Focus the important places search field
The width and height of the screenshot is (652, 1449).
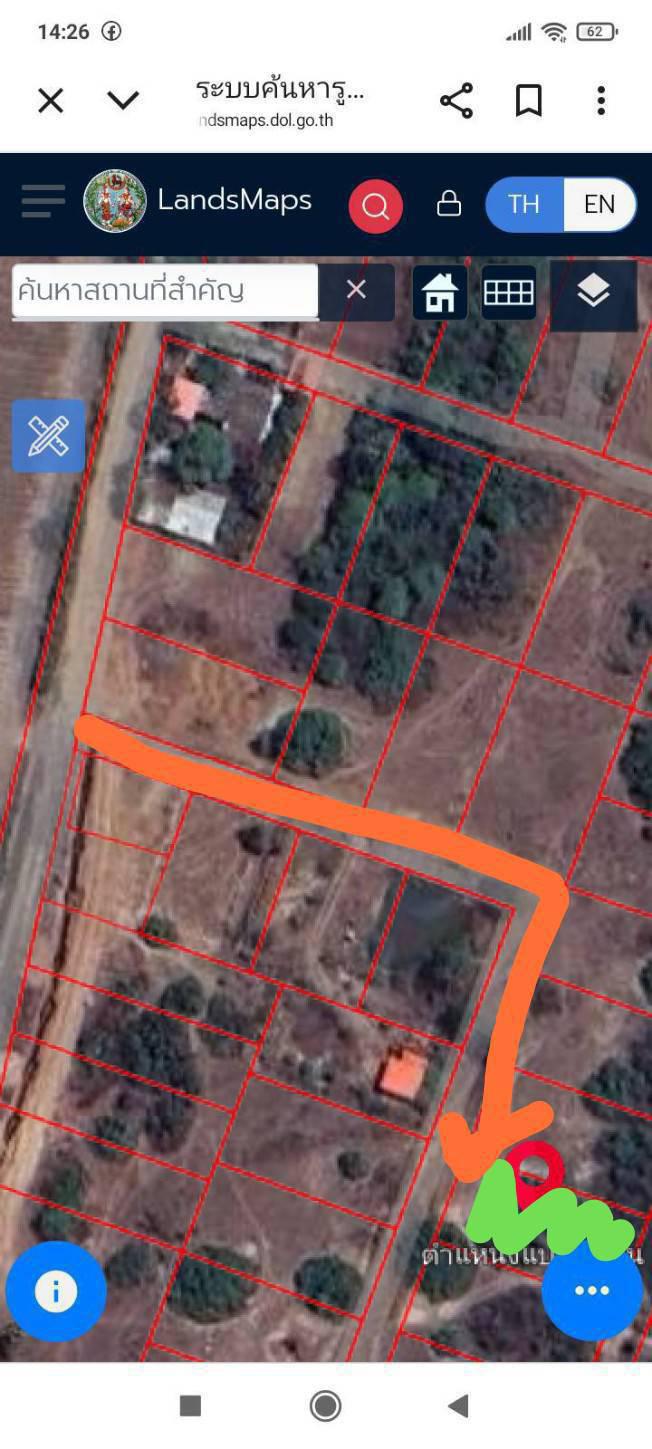165,291
